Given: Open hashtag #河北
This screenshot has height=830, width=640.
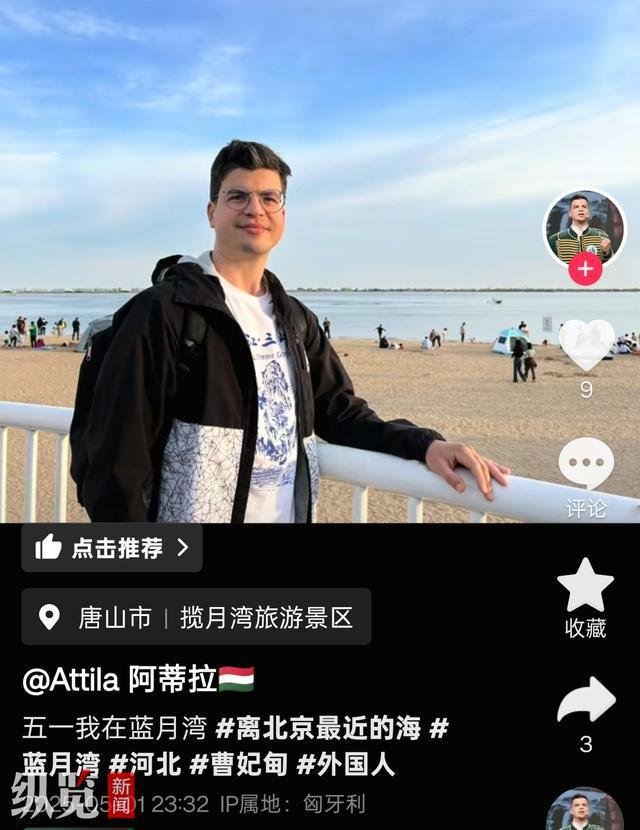Looking at the screenshot, I should click(145, 765).
